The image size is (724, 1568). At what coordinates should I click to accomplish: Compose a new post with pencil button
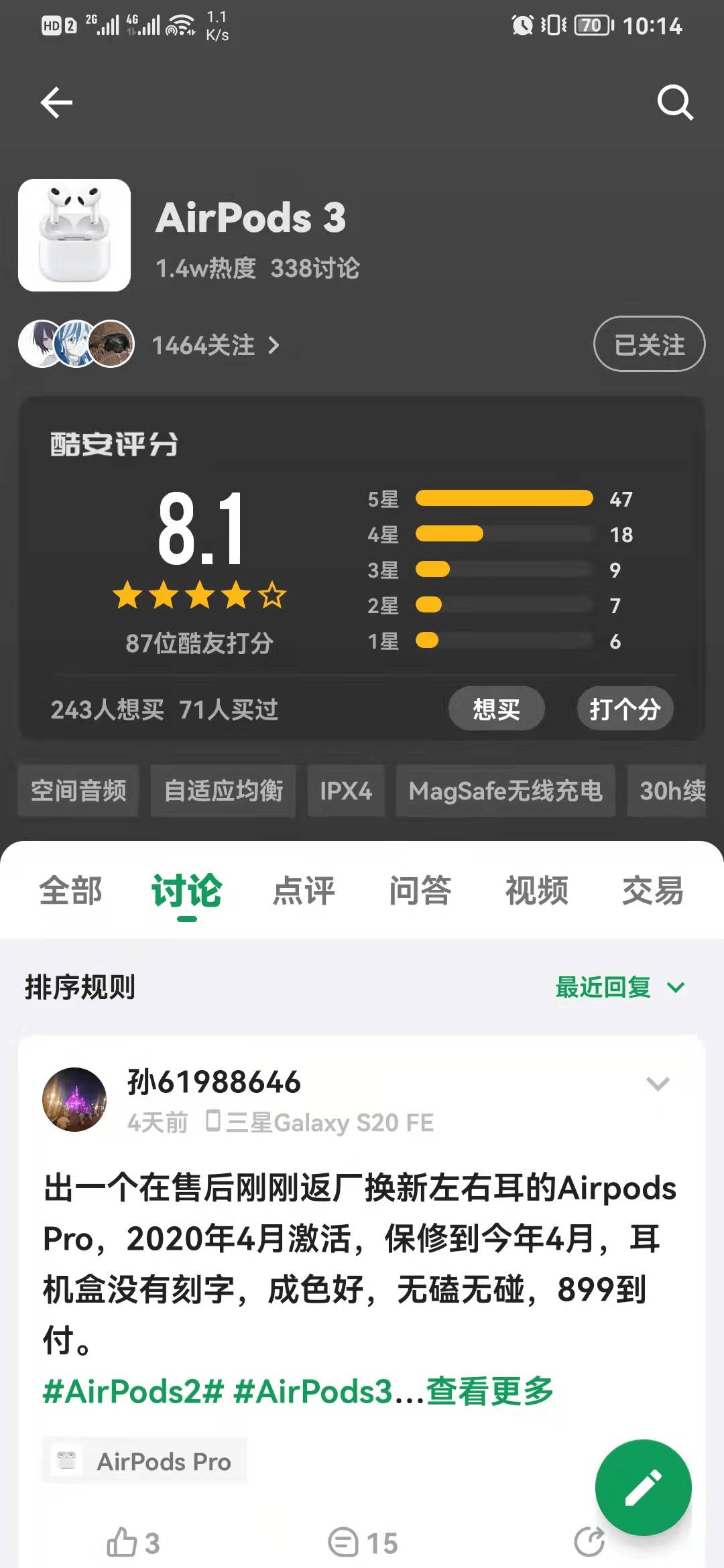point(643,1488)
